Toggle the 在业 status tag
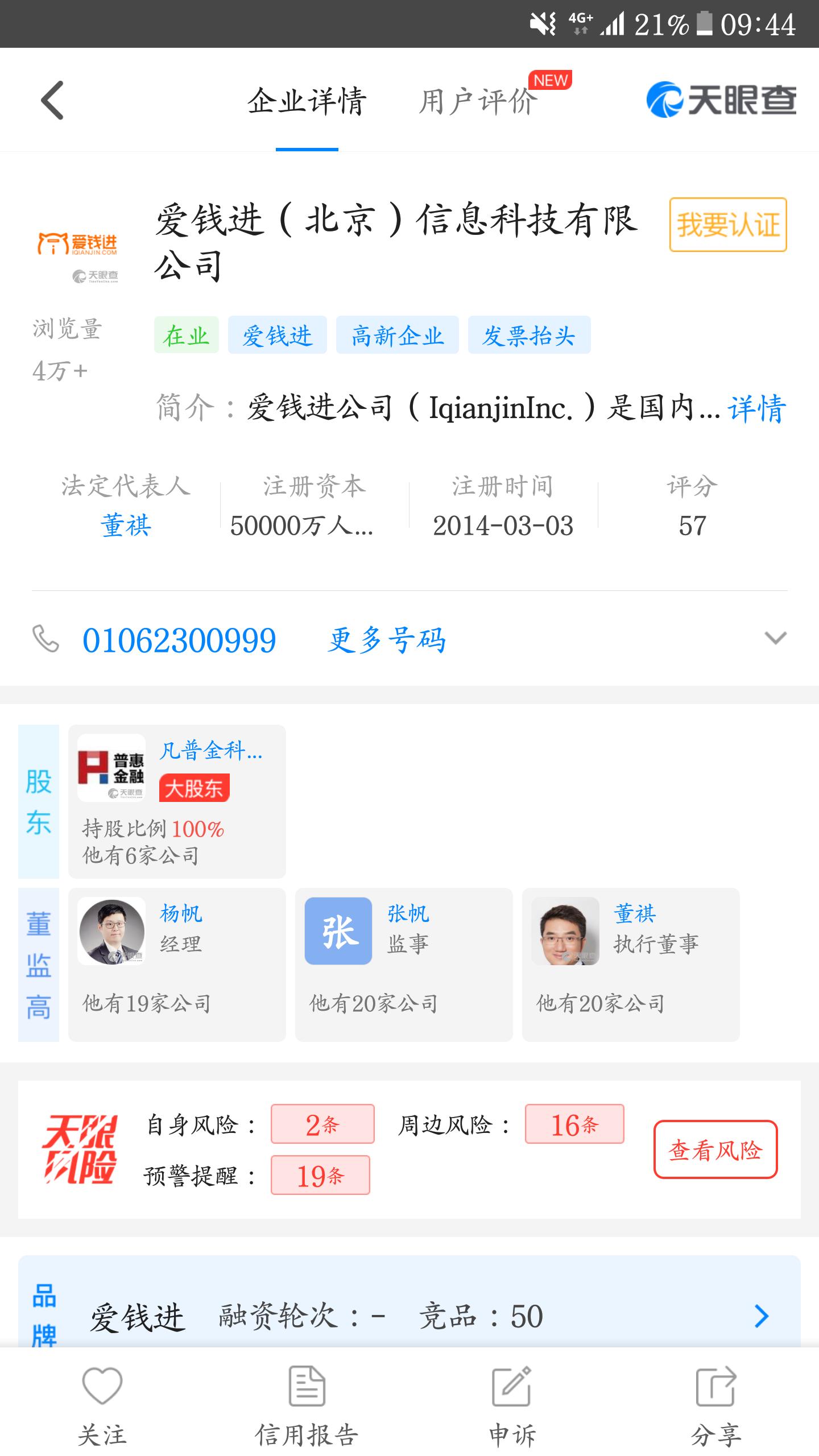This screenshot has height=1456, width=819. (x=188, y=336)
